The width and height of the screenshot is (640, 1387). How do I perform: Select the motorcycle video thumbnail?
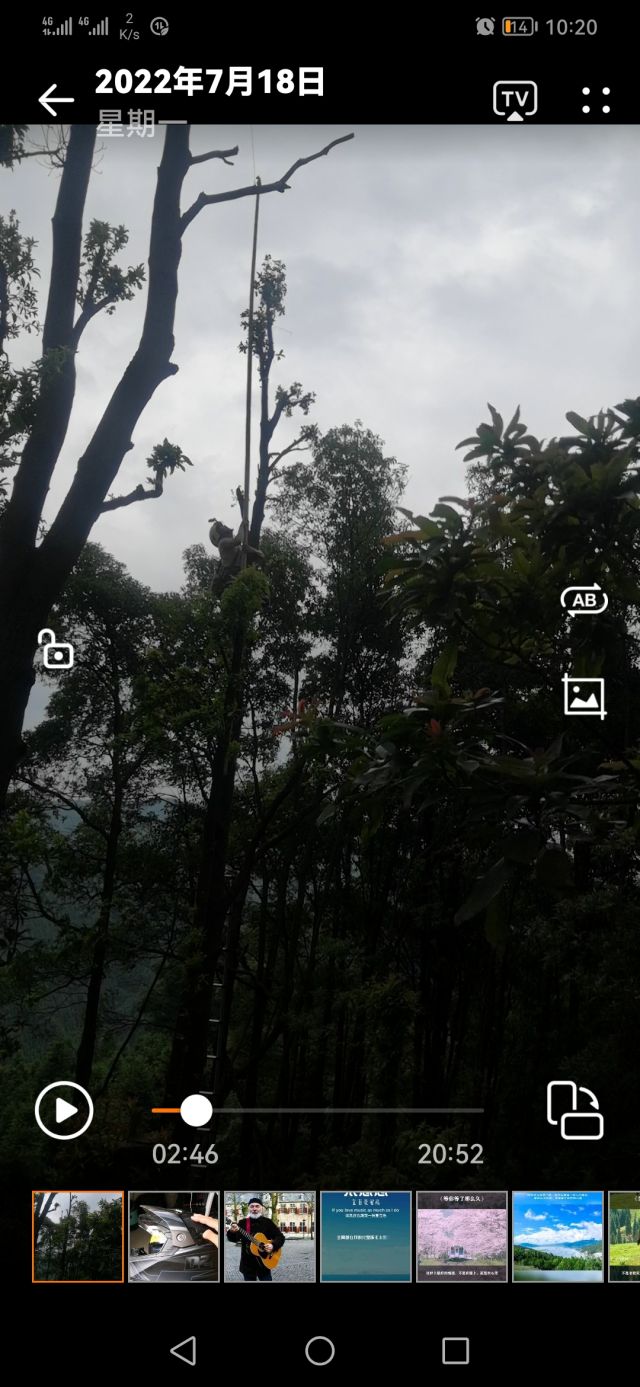174,1236
